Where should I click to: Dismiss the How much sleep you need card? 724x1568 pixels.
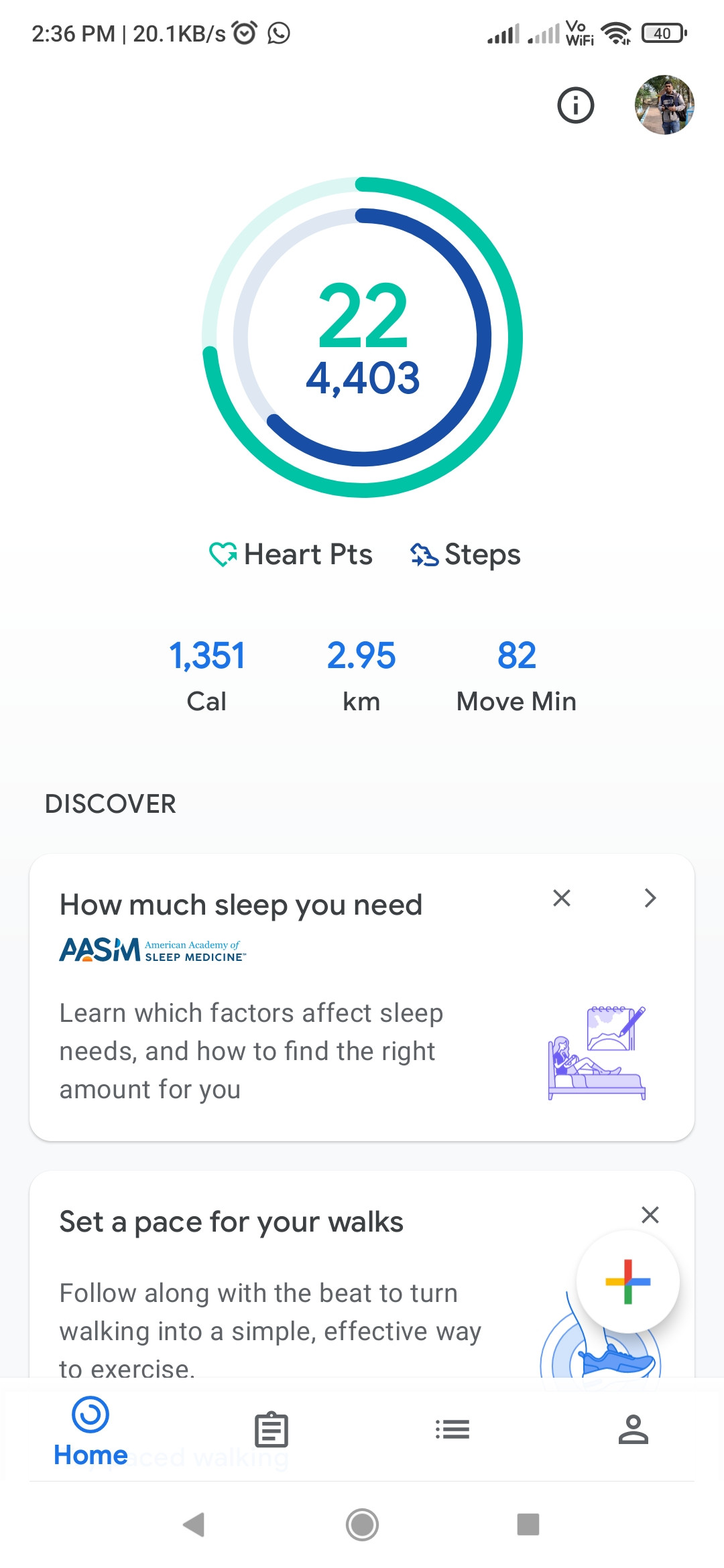(x=562, y=898)
